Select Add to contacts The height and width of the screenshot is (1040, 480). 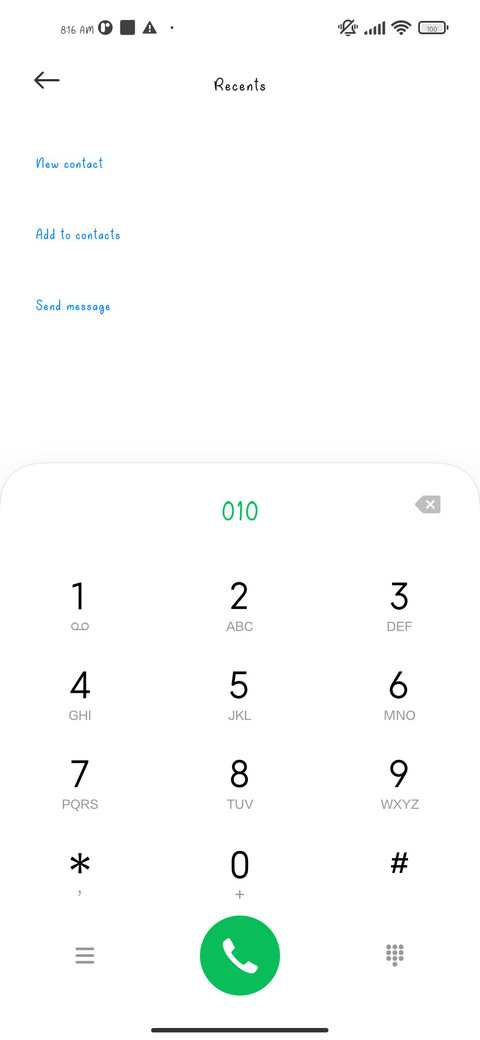tap(78, 234)
